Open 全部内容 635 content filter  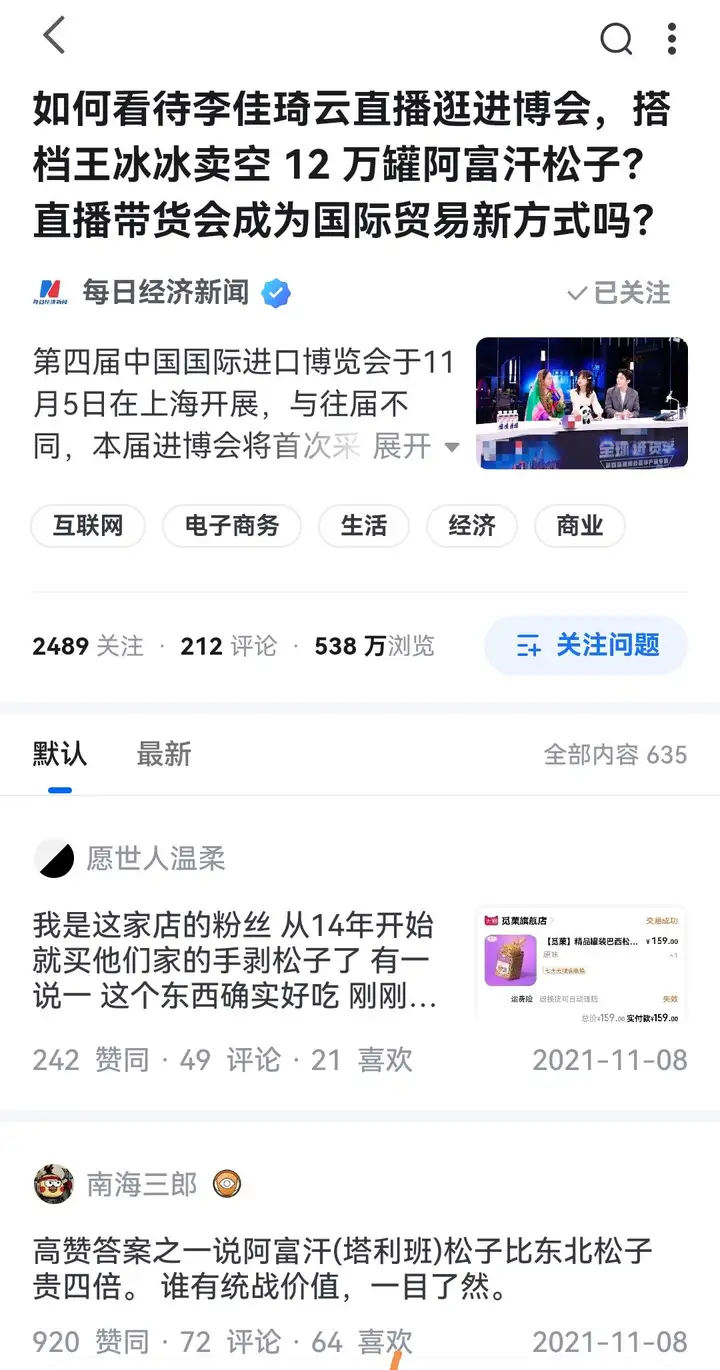point(615,755)
